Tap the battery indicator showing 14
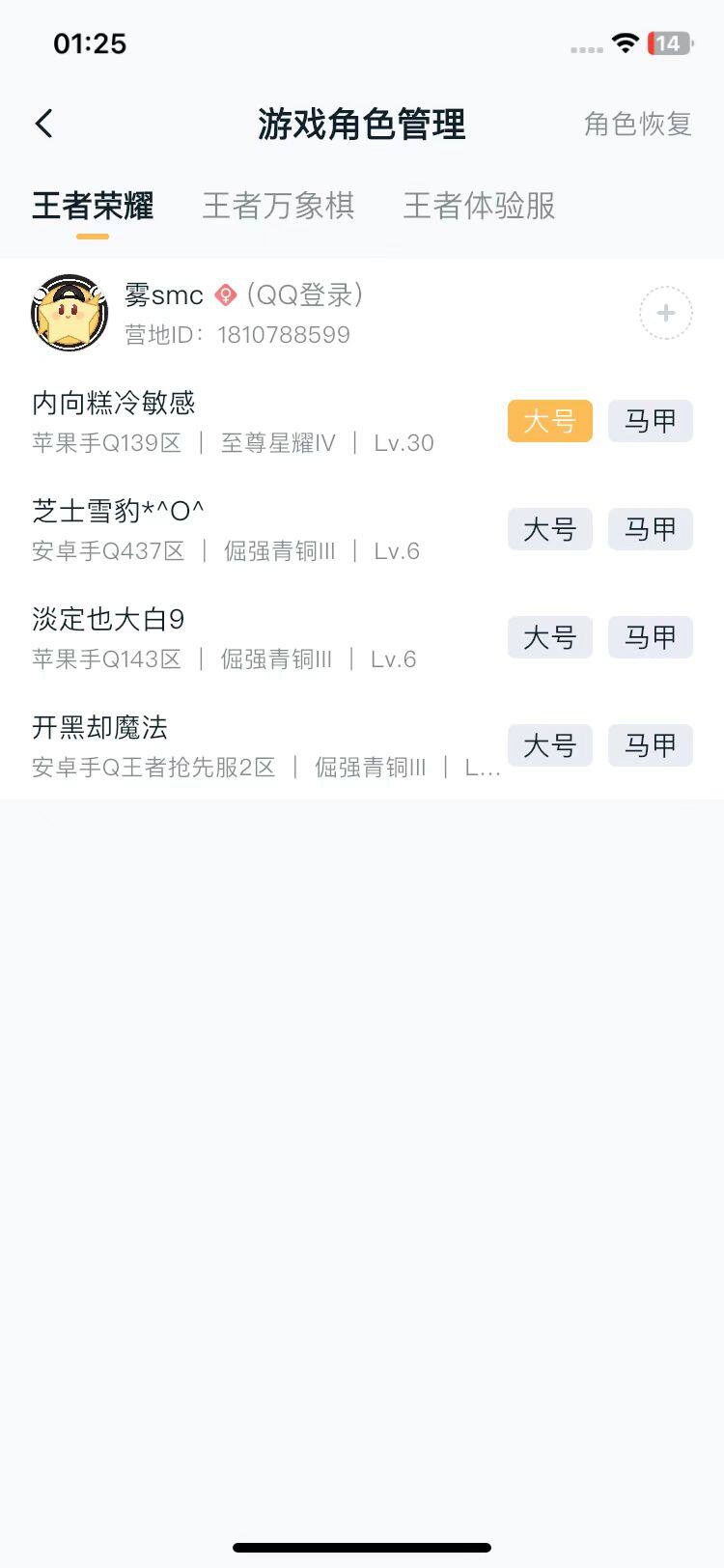Image resolution: width=724 pixels, height=1568 pixels. (670, 42)
